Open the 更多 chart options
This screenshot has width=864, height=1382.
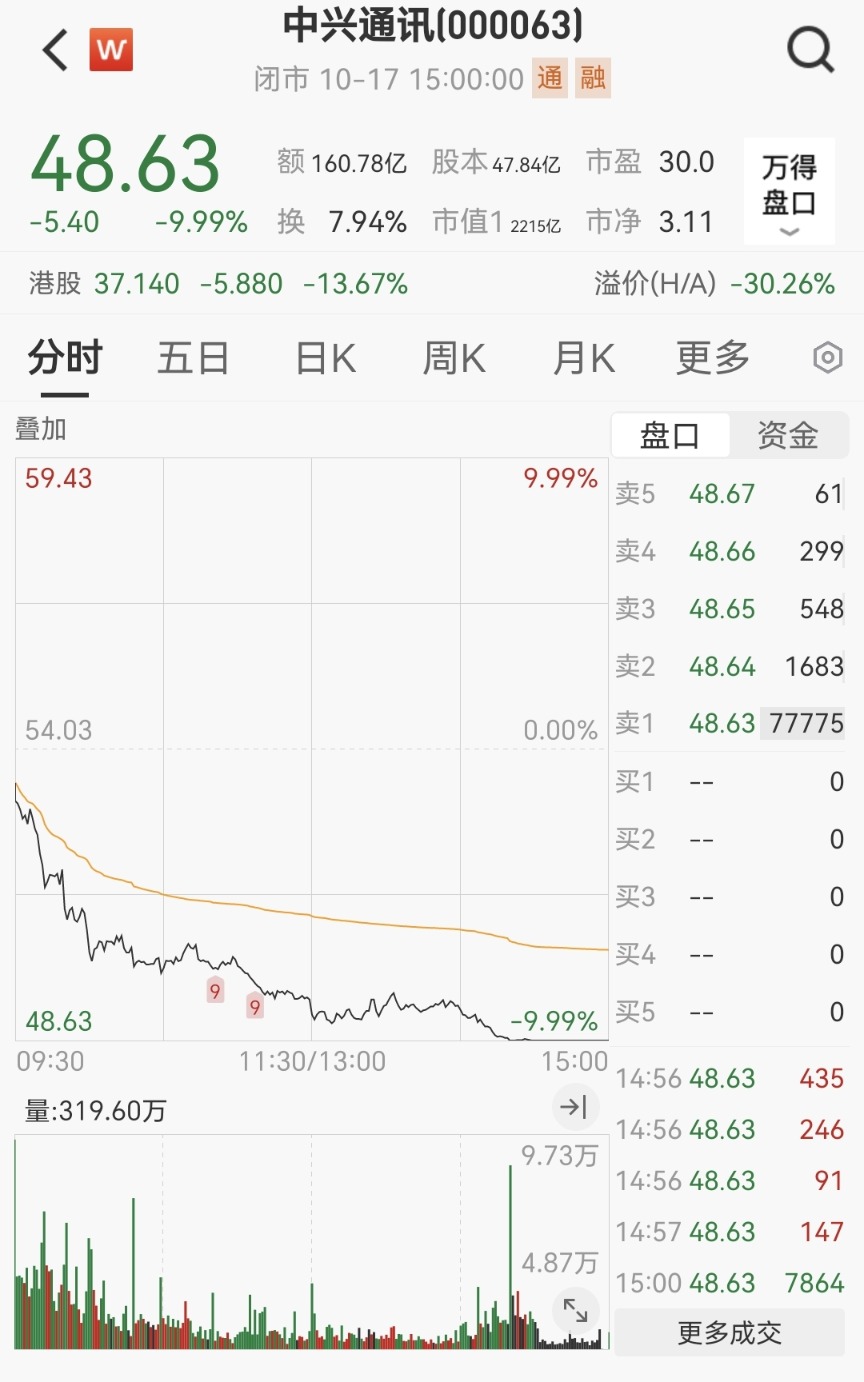[x=712, y=357]
